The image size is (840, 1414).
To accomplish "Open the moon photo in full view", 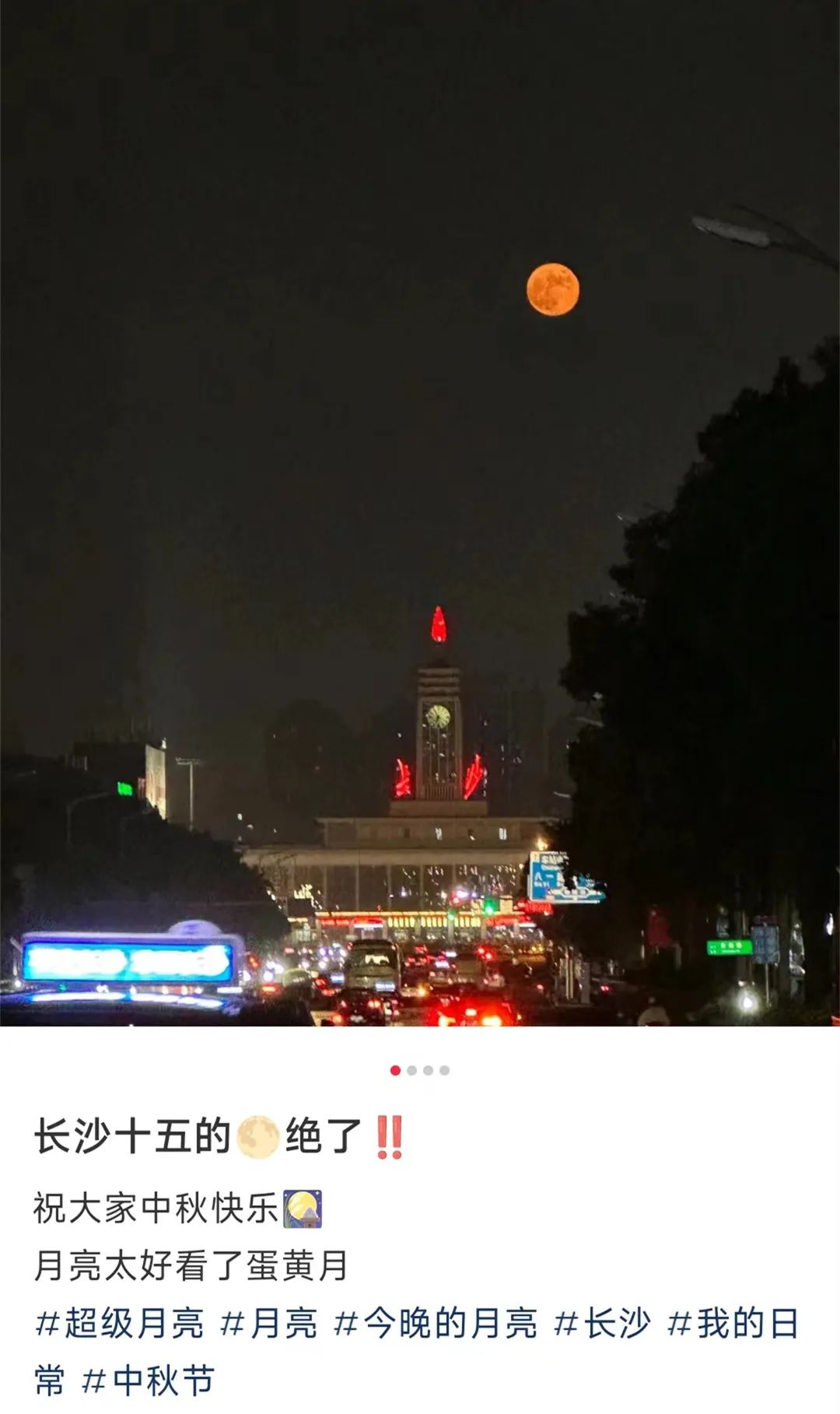I will pyautogui.click(x=420, y=514).
